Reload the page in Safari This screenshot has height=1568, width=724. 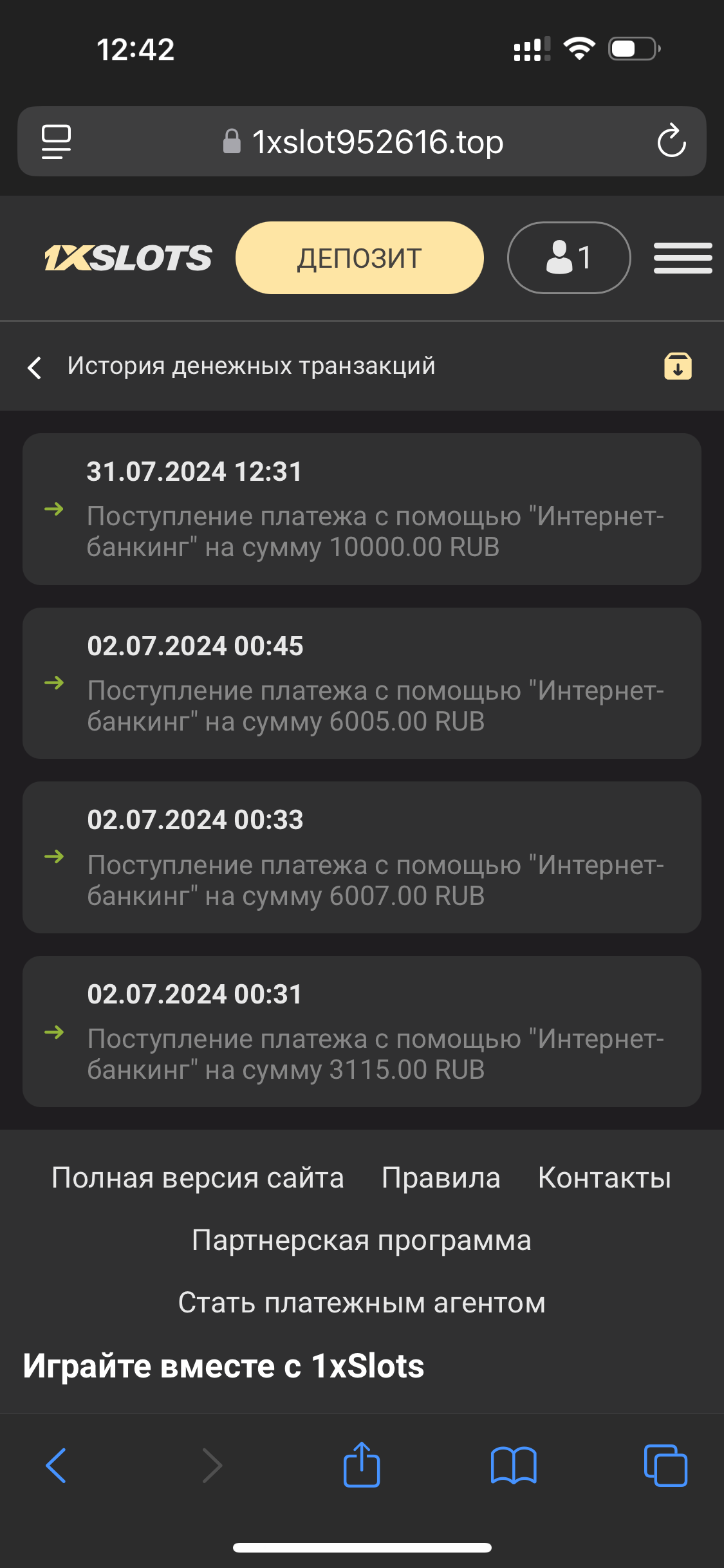click(x=671, y=141)
